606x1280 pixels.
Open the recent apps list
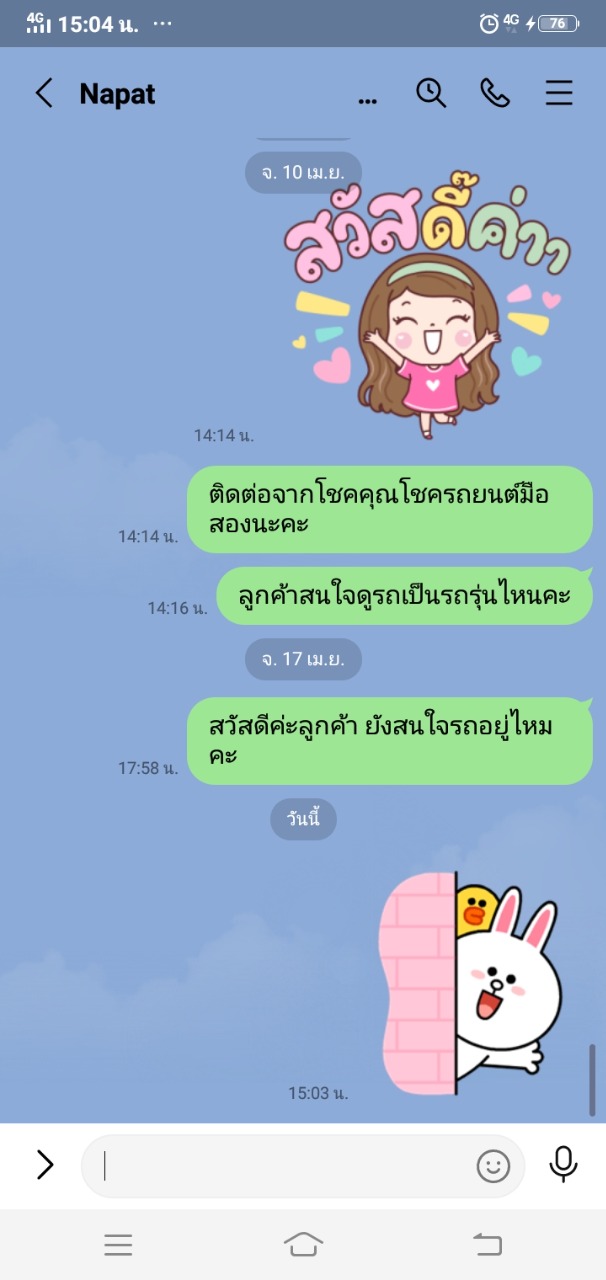click(x=118, y=1244)
